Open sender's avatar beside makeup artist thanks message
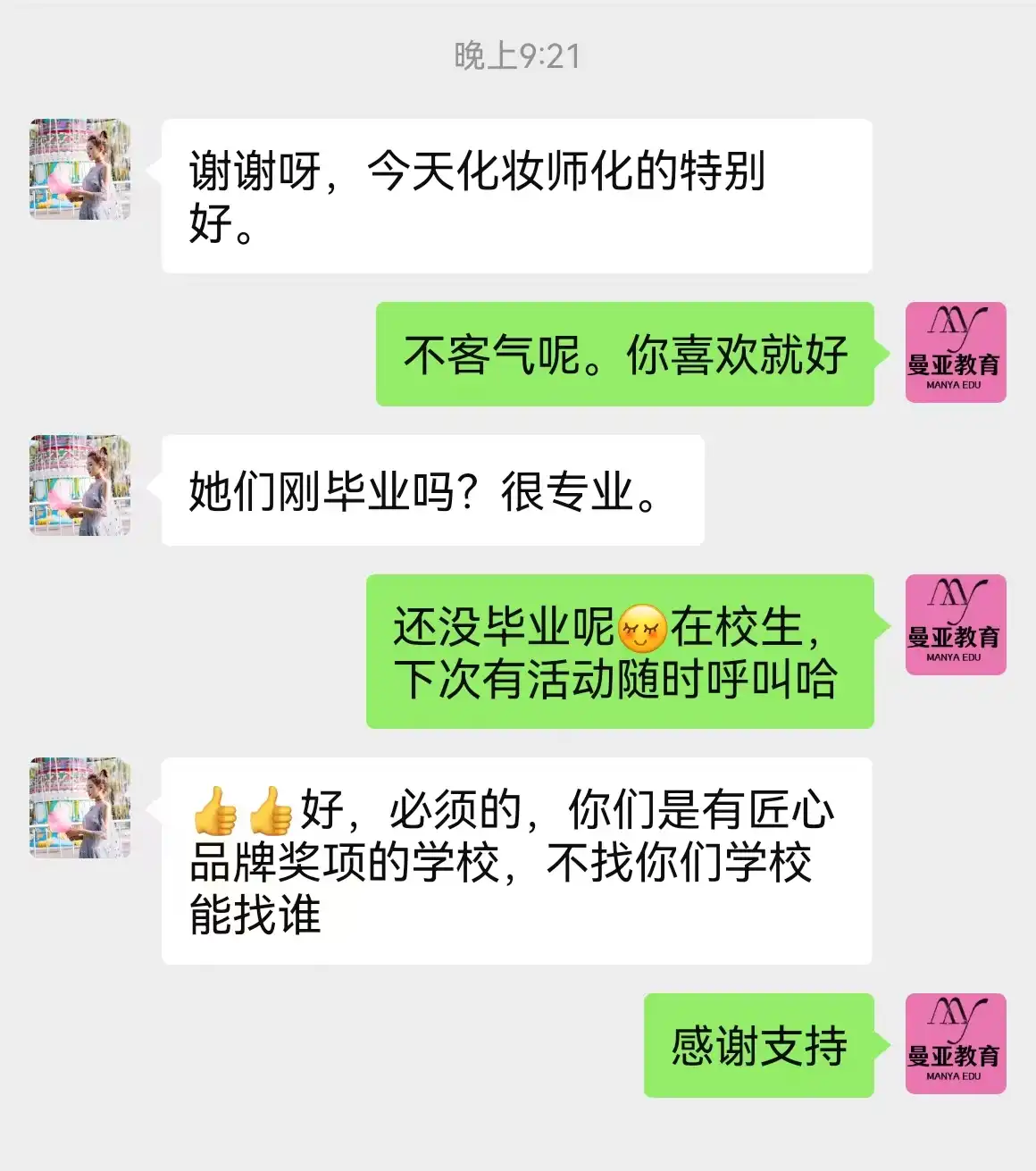Viewport: 1036px width, 1171px height. tap(80, 170)
